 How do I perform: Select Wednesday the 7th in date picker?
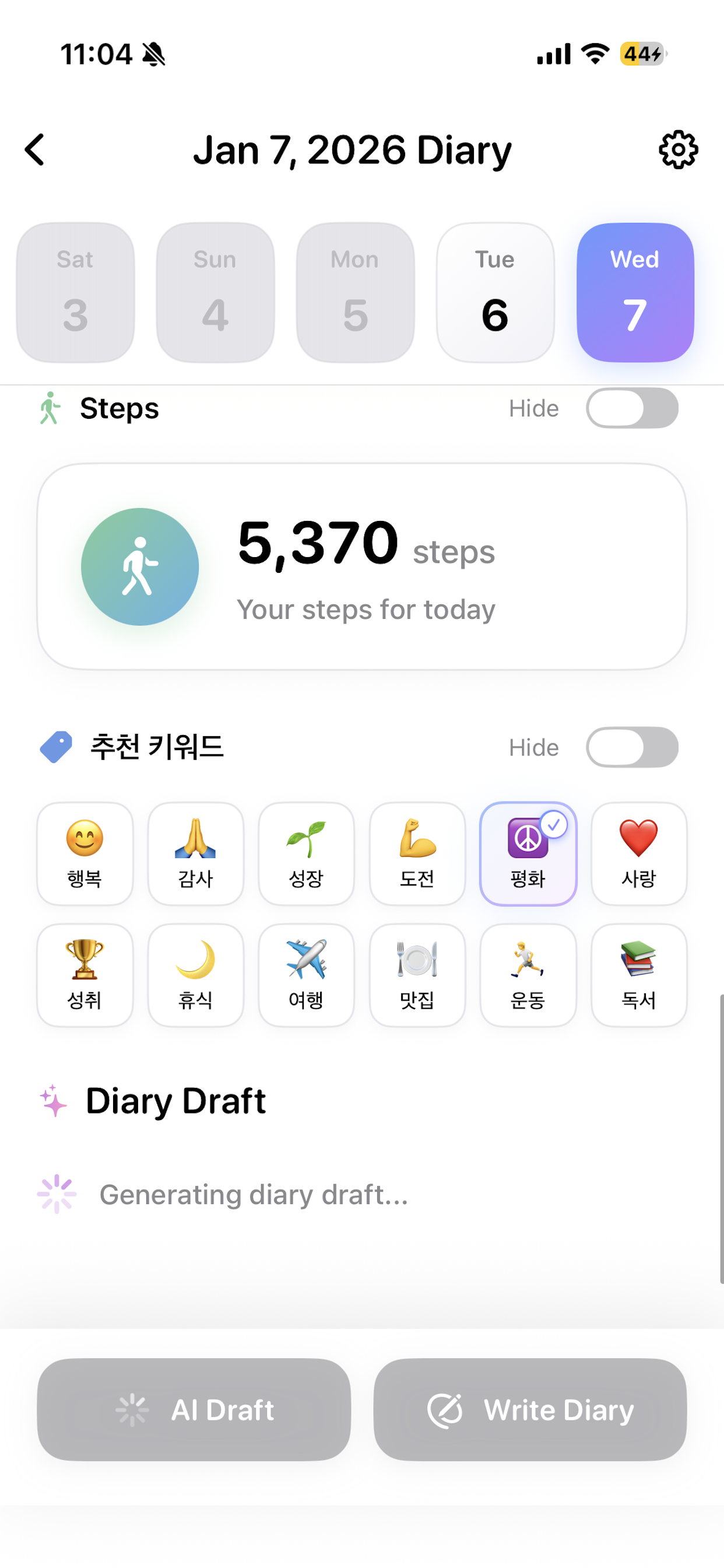(635, 293)
